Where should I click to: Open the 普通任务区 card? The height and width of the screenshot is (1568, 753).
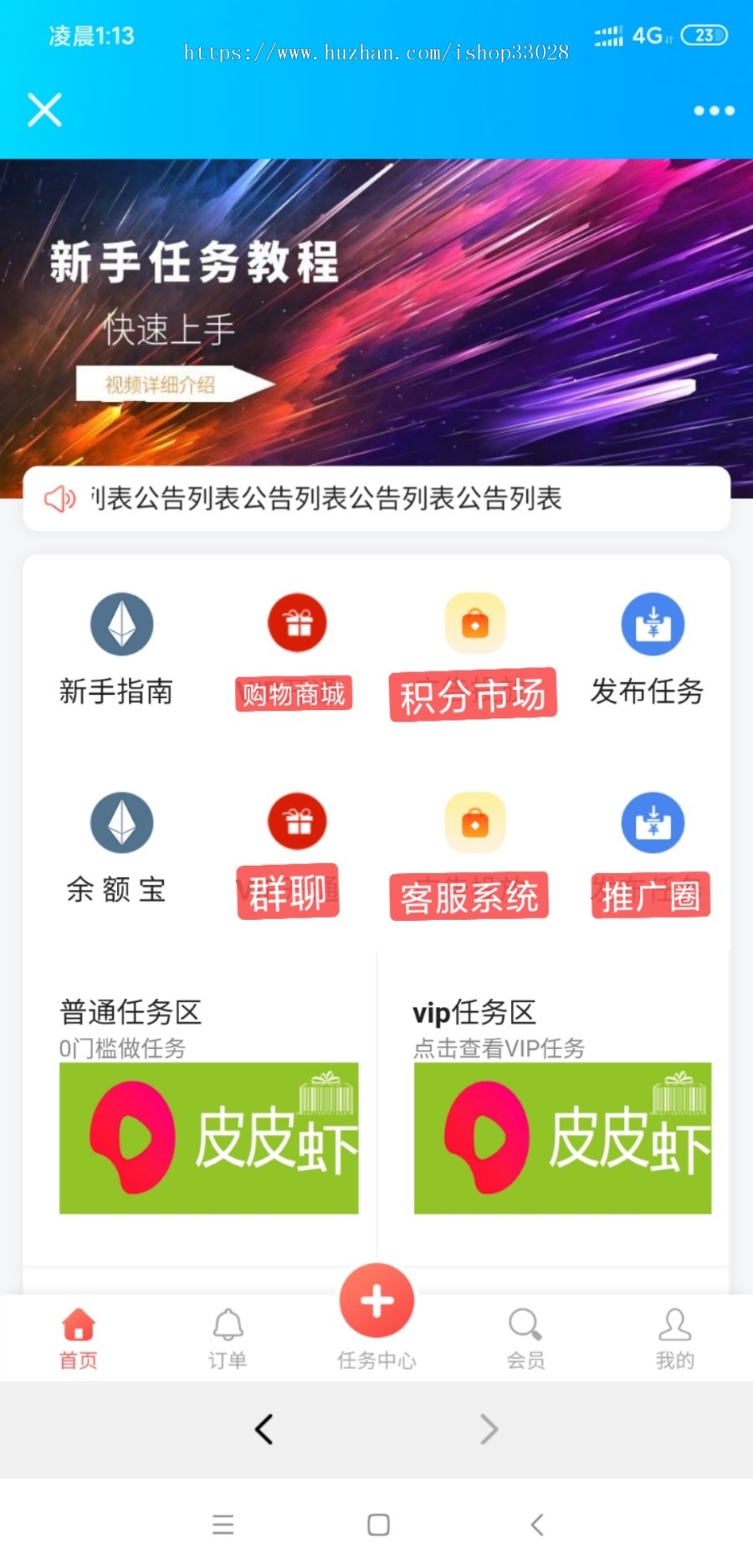(x=208, y=1105)
